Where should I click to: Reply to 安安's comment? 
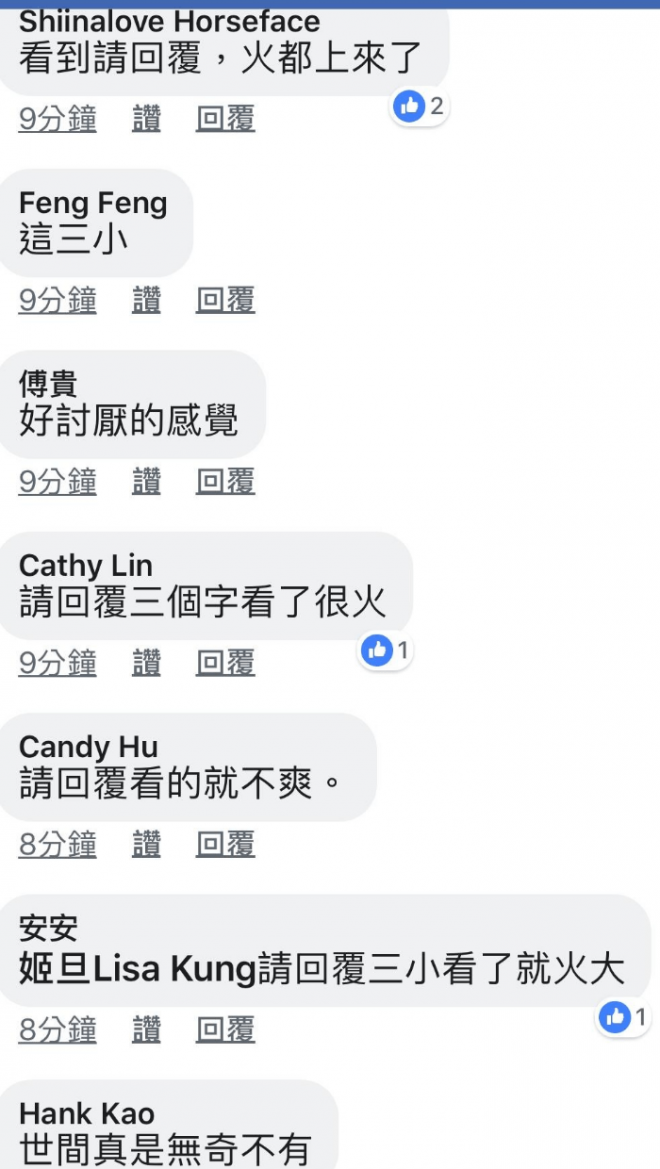(x=225, y=1029)
